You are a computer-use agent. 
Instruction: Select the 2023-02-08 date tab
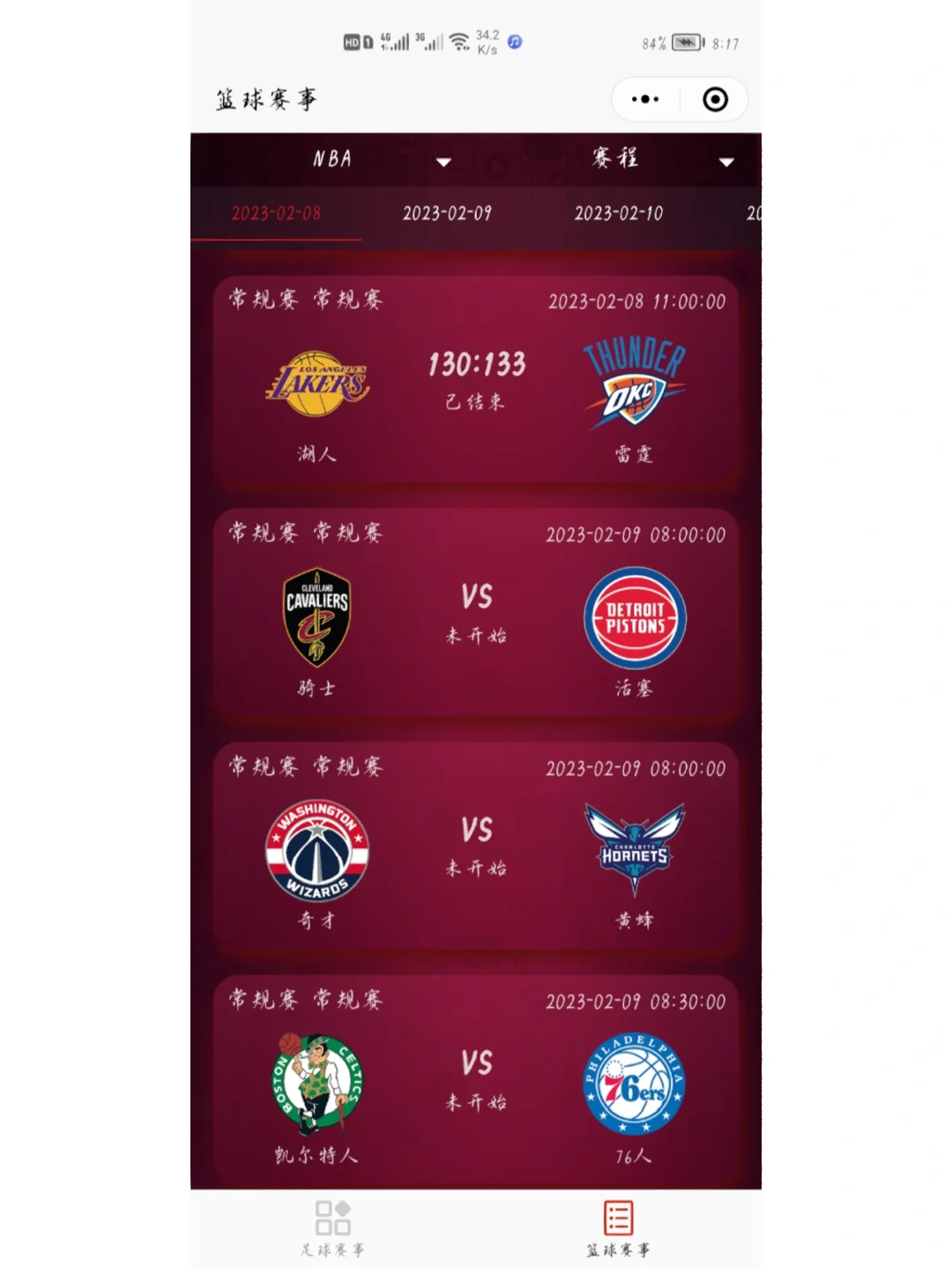[276, 213]
